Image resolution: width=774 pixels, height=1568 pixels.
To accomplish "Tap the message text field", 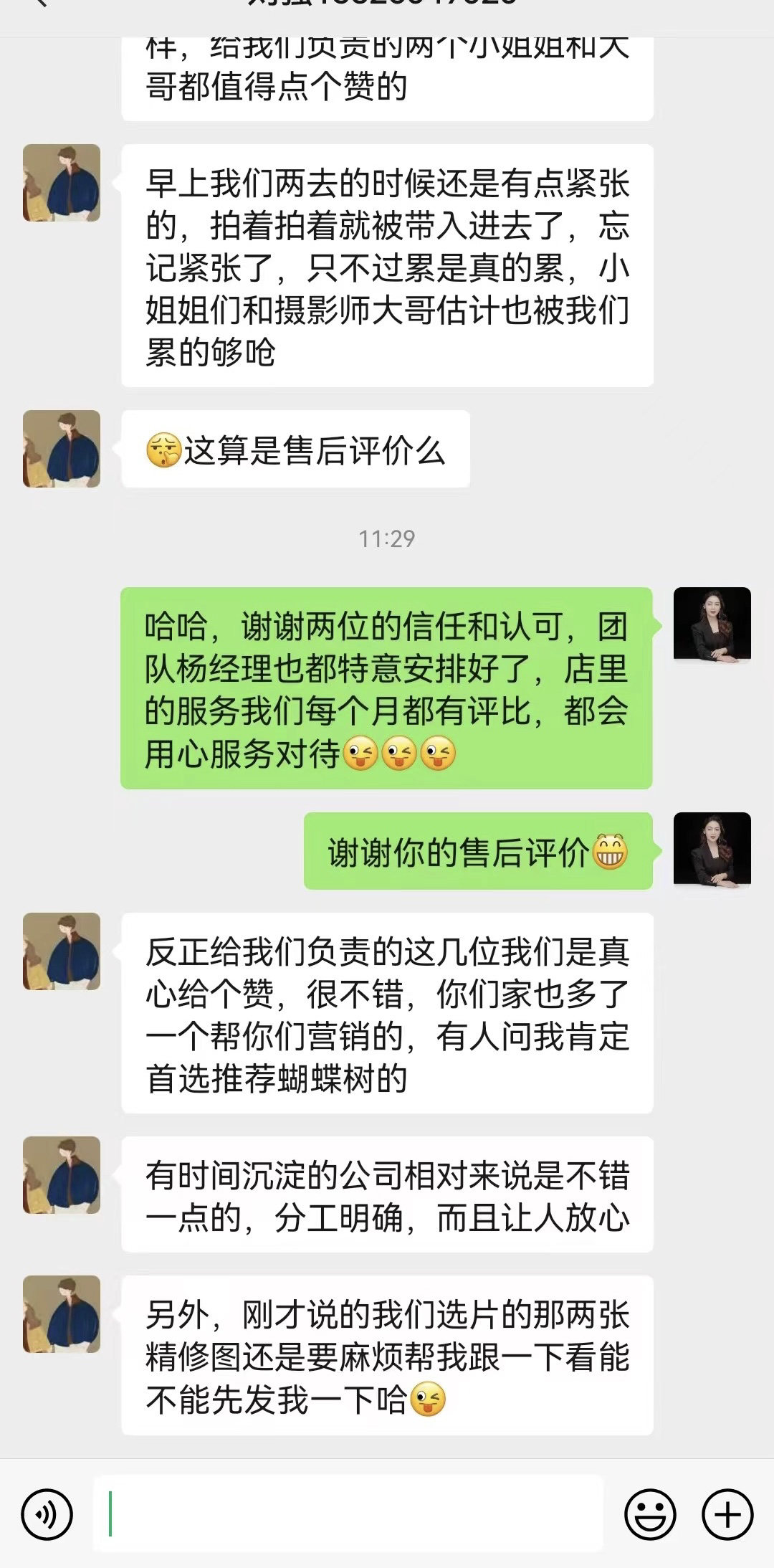I will (x=348, y=1514).
